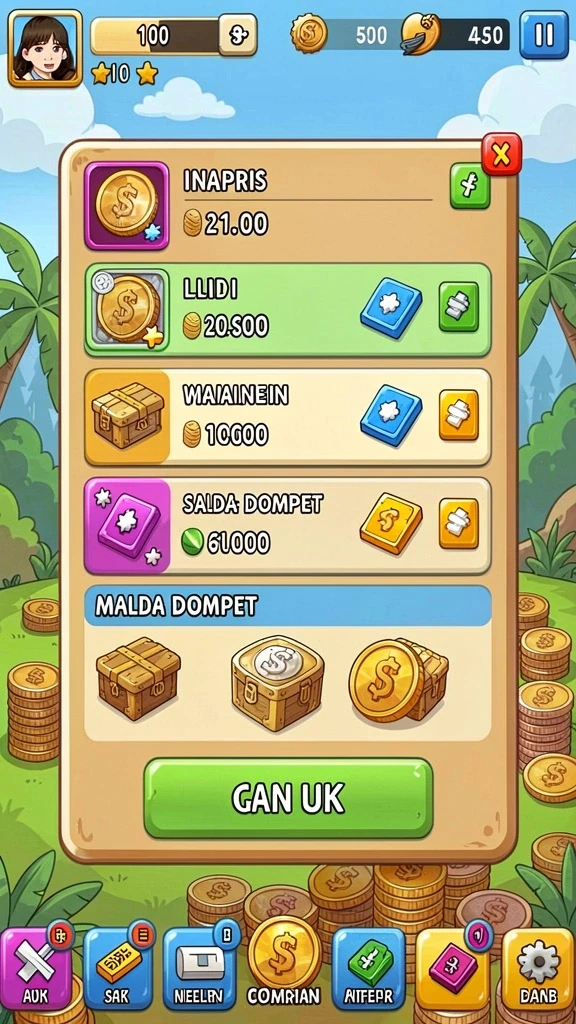This screenshot has width=576, height=1024.
Task: Tap the yellow button in the SALDA DOMPET row
Action: coord(458,523)
